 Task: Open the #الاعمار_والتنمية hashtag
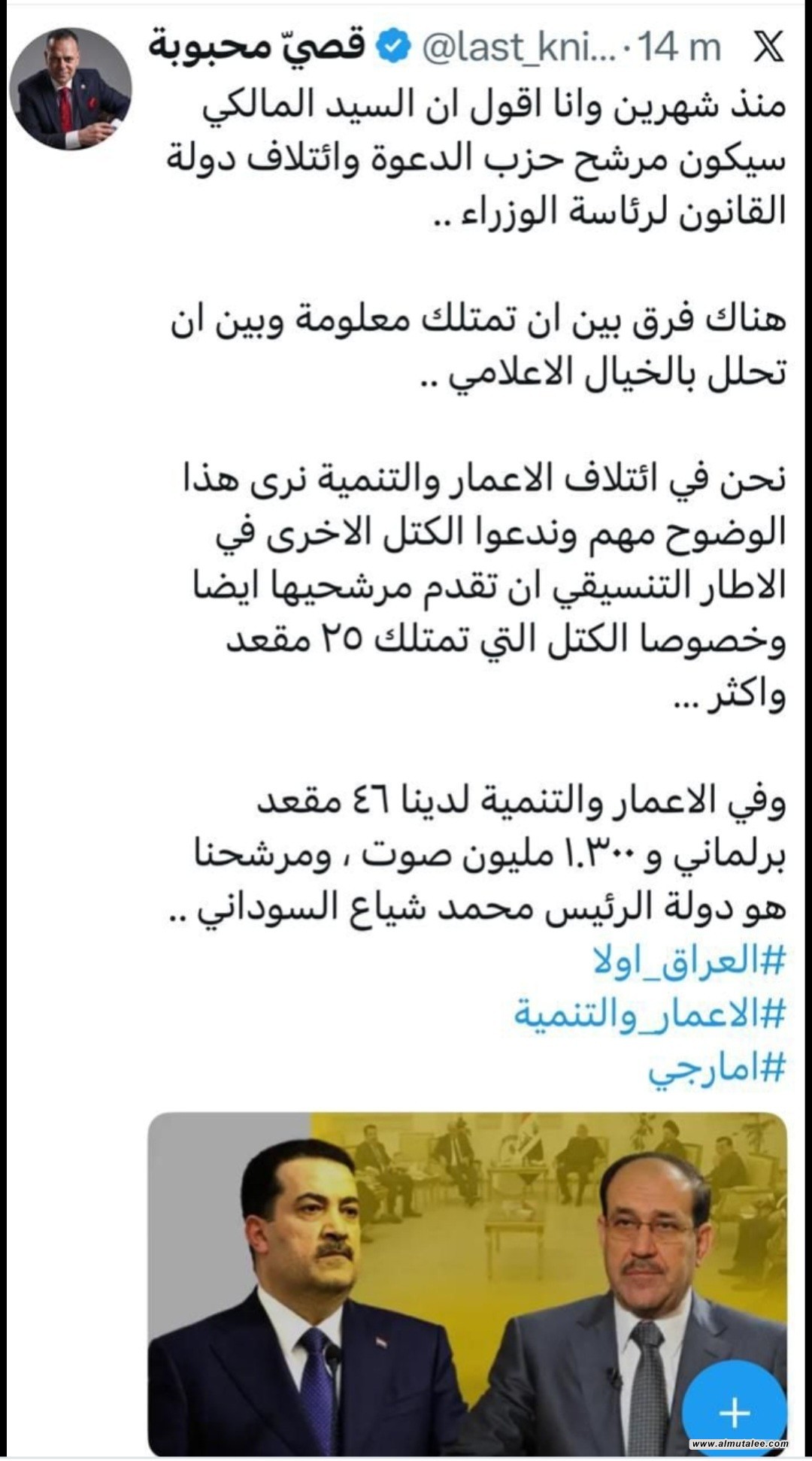[x=650, y=1015]
